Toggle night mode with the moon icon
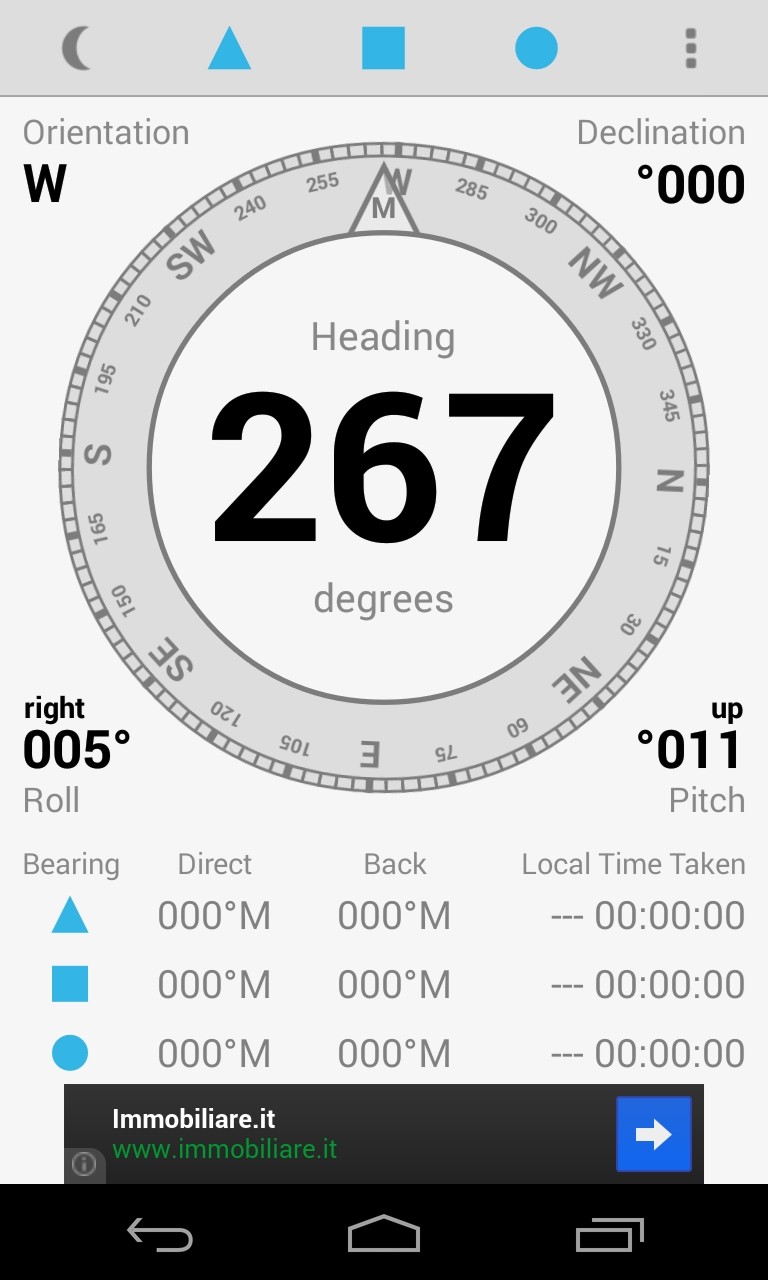 tap(77, 48)
